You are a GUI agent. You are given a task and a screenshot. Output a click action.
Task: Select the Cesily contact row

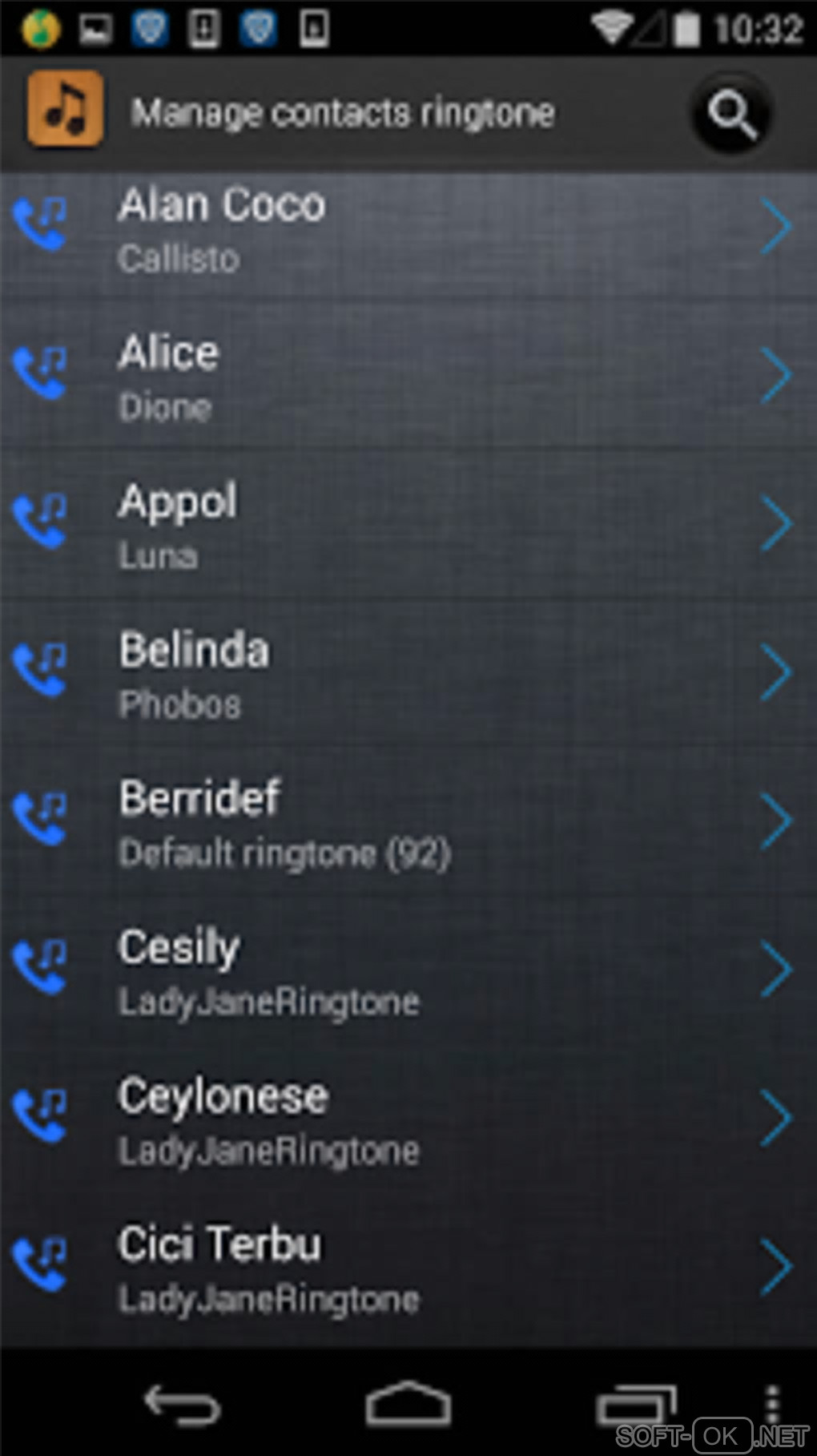click(408, 972)
